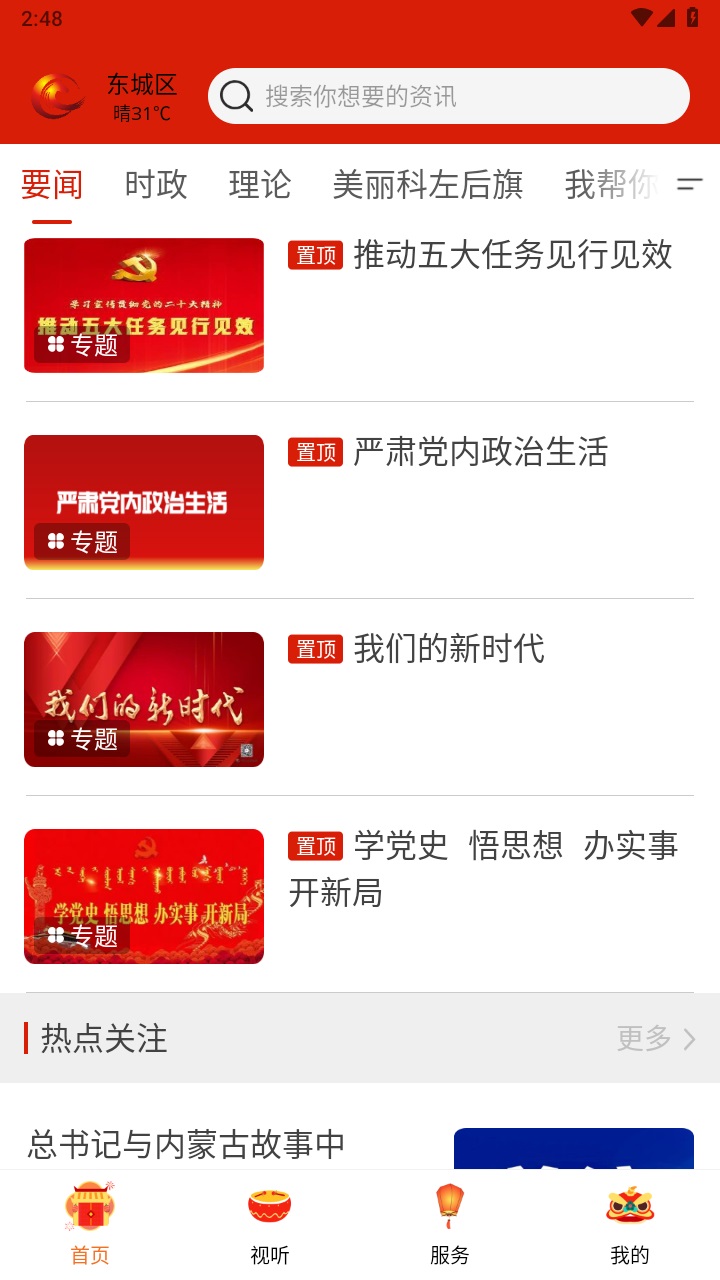Screen dimensions: 720x1280
Task: Open the 学党史 悟思想 办实事 开新局 thumbnail
Action: [x=143, y=895]
